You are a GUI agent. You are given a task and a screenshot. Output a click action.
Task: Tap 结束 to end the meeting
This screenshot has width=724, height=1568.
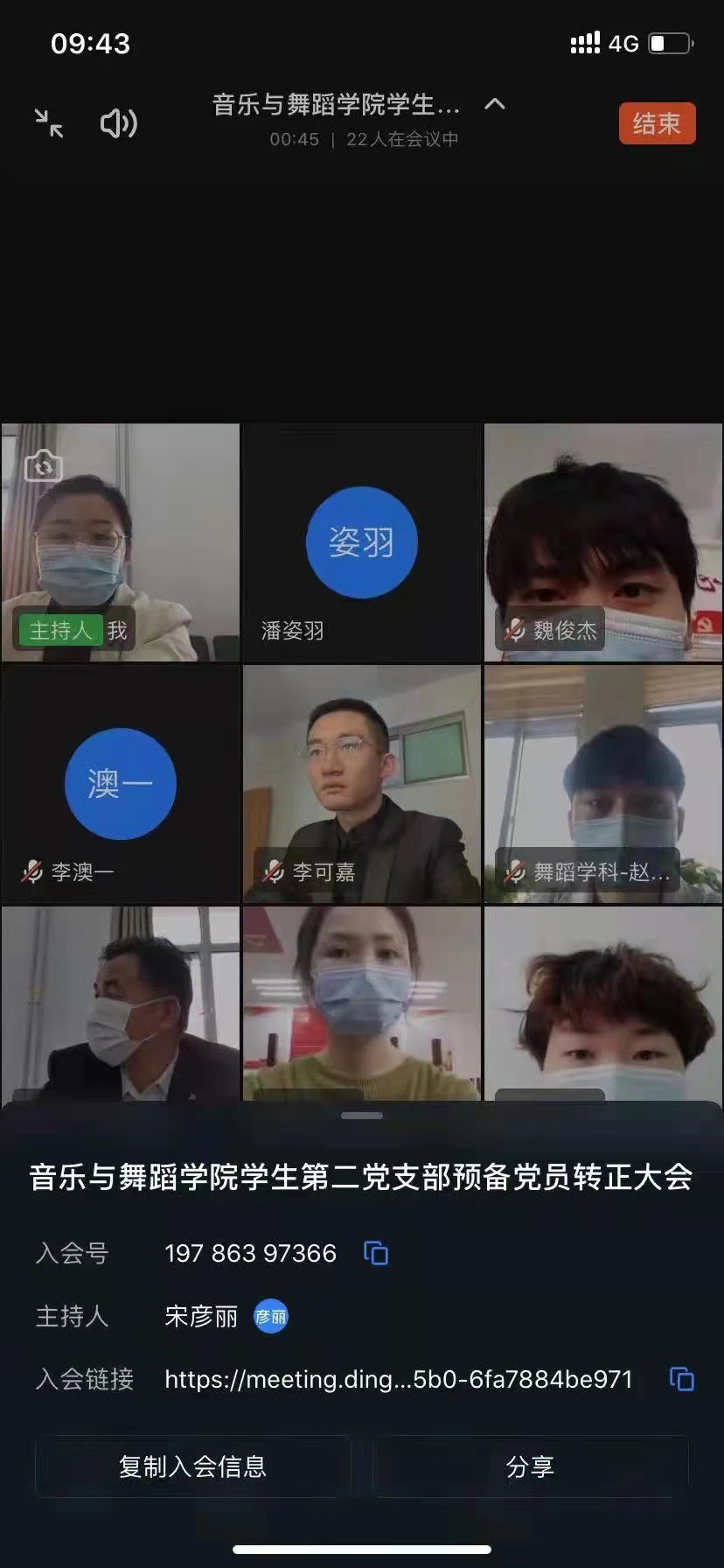click(657, 123)
